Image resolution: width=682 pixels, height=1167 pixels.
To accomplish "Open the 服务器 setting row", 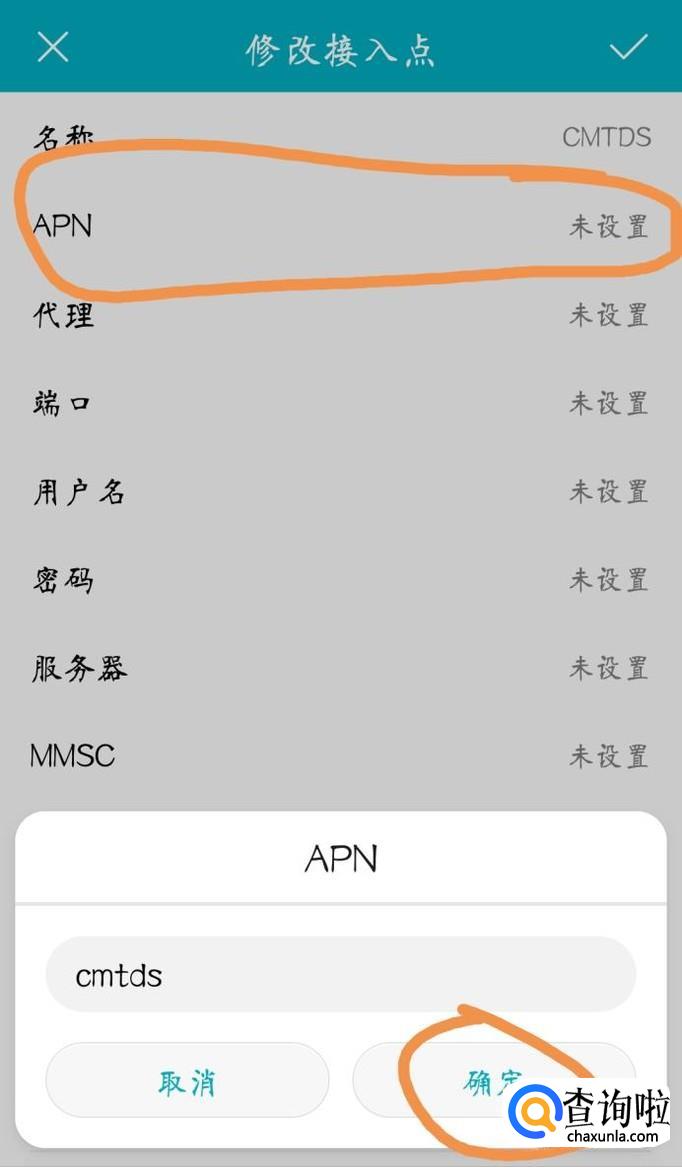I will (x=340, y=668).
